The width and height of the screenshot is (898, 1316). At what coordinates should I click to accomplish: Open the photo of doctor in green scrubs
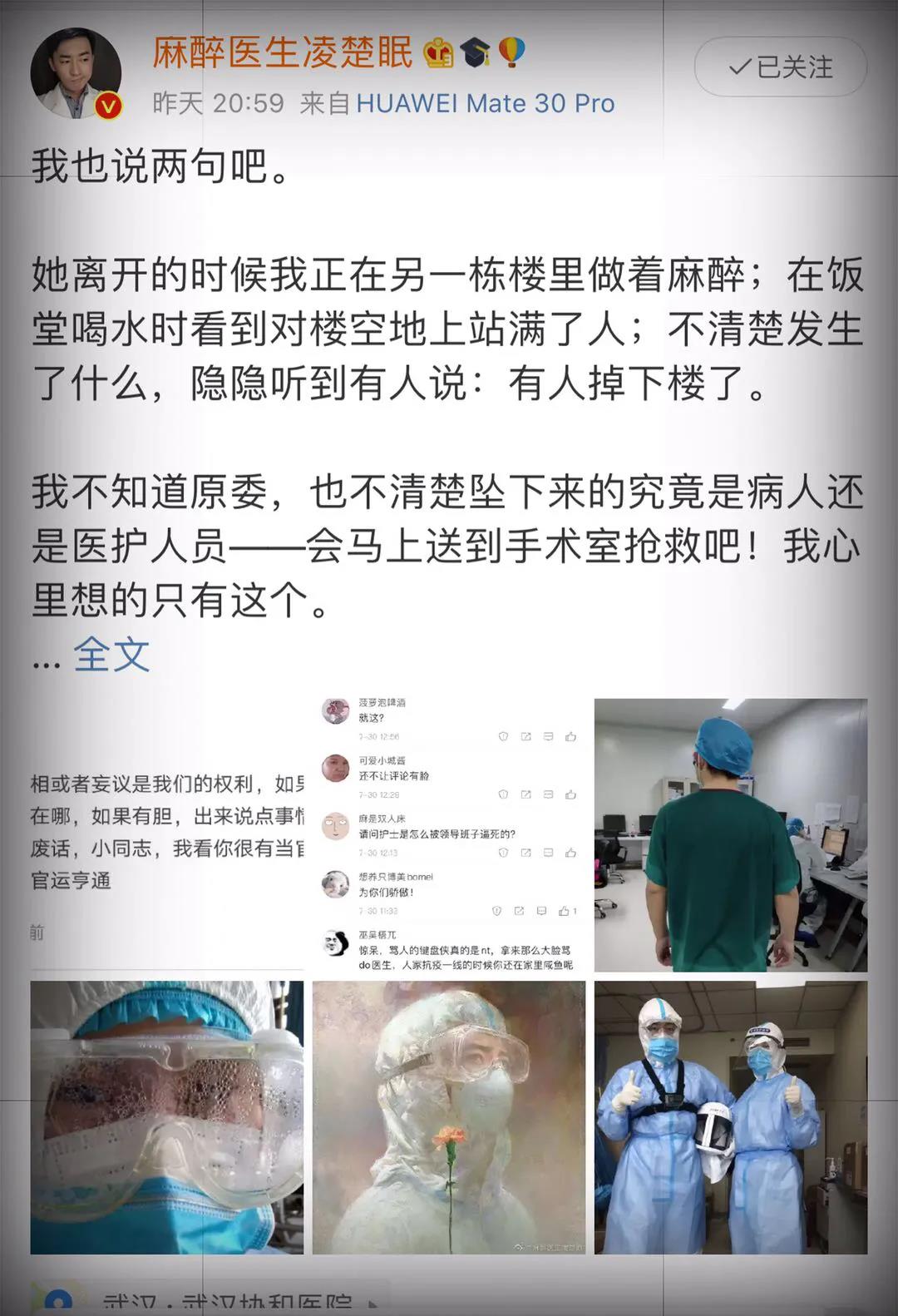click(730, 834)
